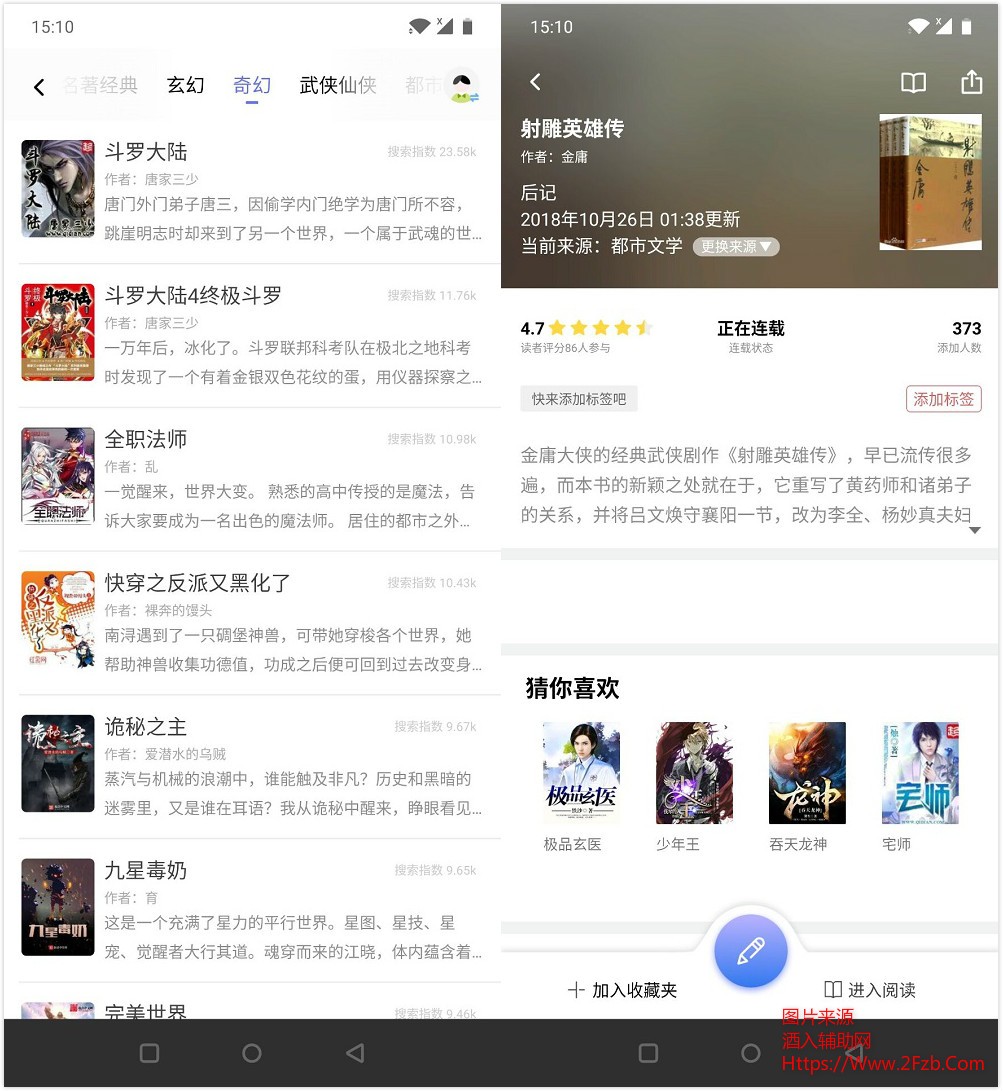Image resolution: width=1003 pixels, height=1091 pixels.
Task: Switch to the 玄幻 category tab
Action: click(185, 86)
